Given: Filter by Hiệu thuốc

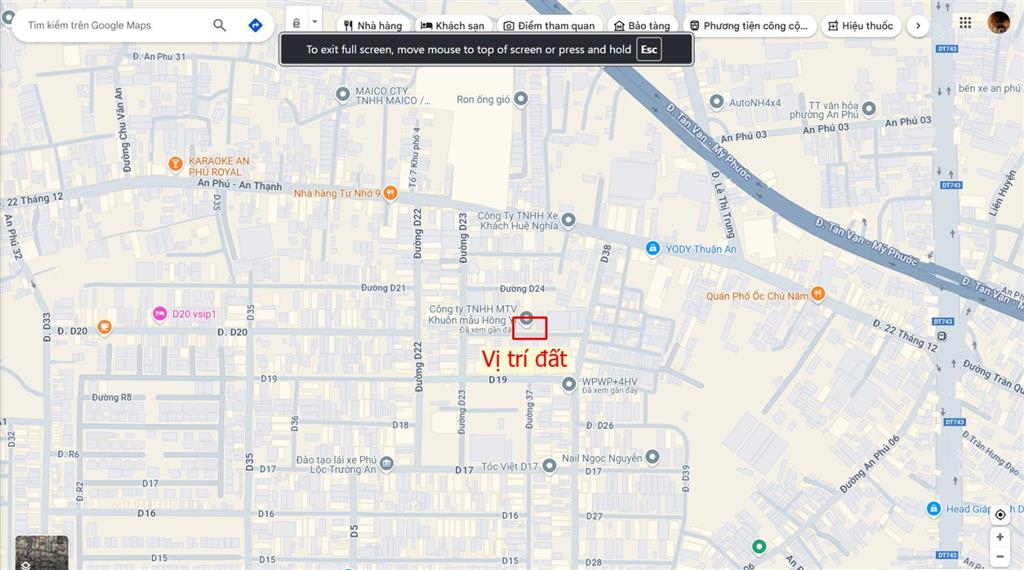Looking at the screenshot, I should (x=860, y=25).
